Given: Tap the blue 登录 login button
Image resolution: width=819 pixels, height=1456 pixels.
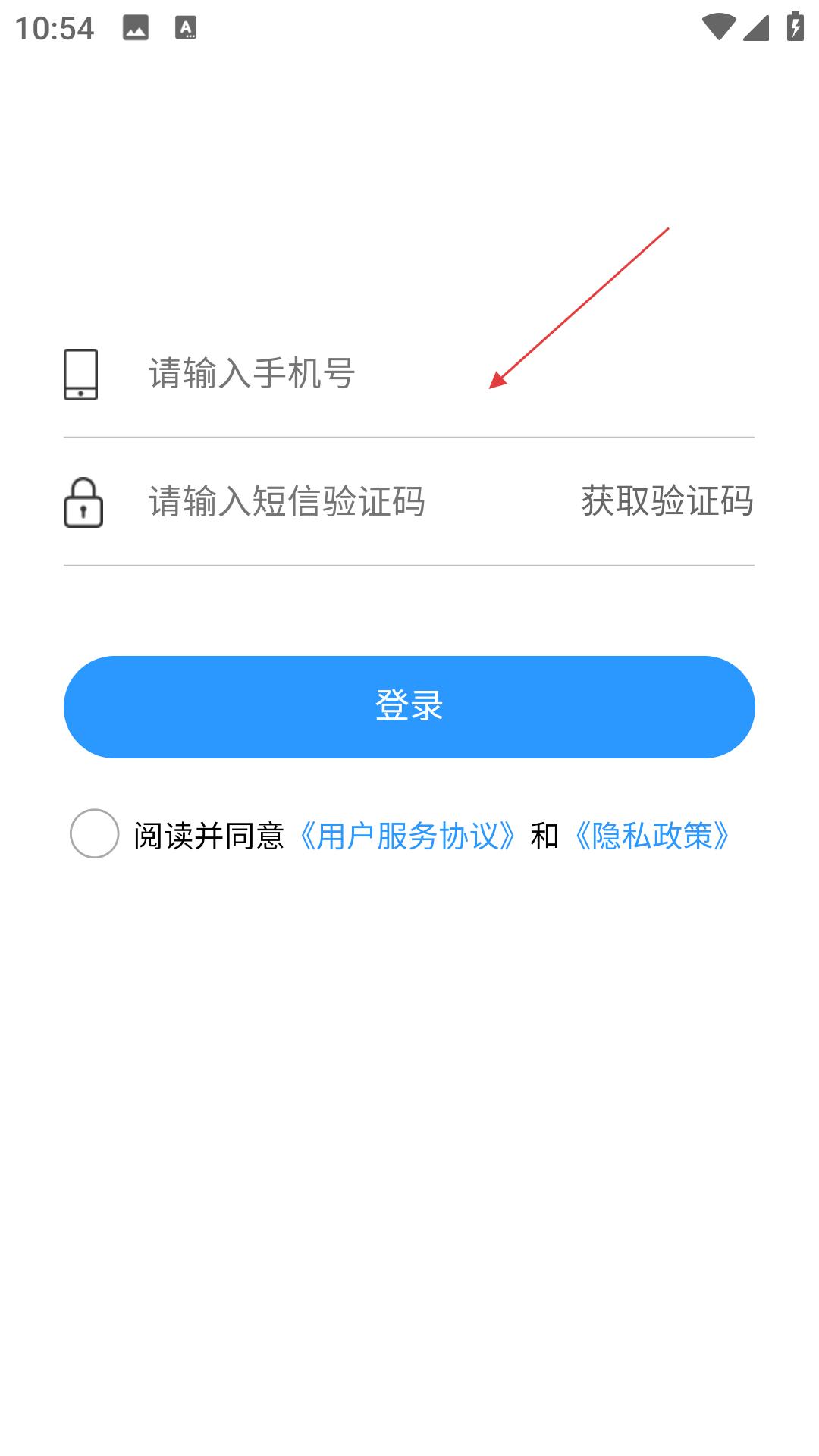Looking at the screenshot, I should [x=409, y=707].
